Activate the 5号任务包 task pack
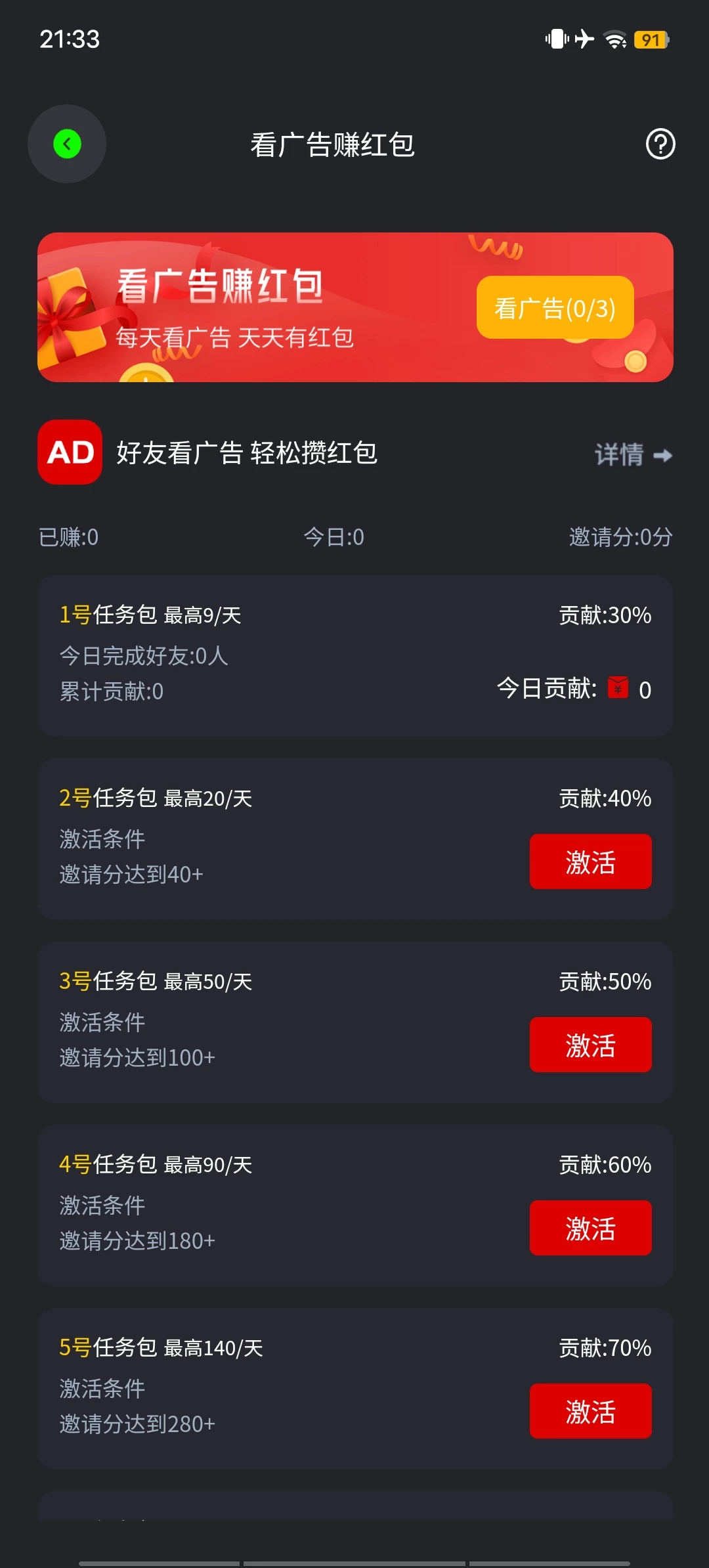 pos(590,1411)
